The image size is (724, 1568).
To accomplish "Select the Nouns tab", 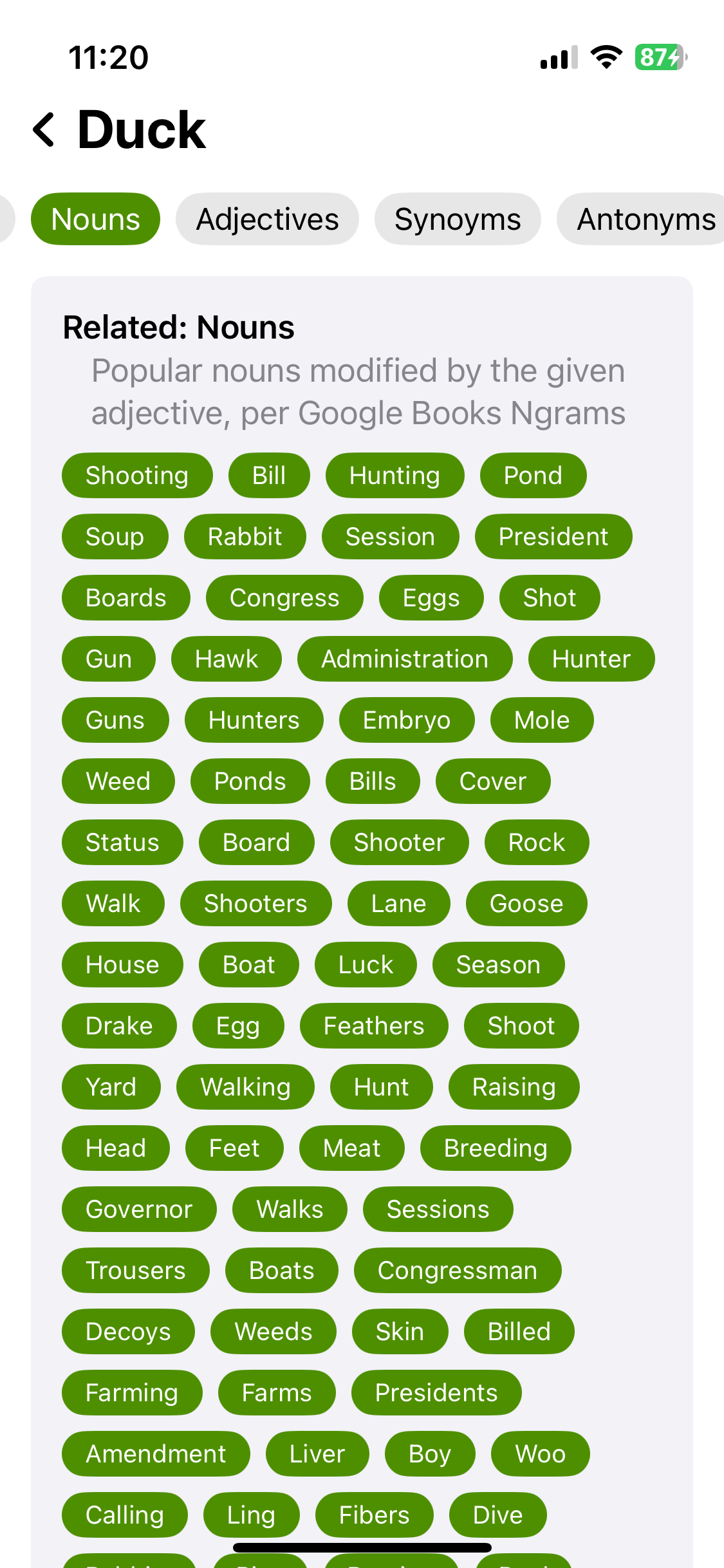I will (x=95, y=219).
